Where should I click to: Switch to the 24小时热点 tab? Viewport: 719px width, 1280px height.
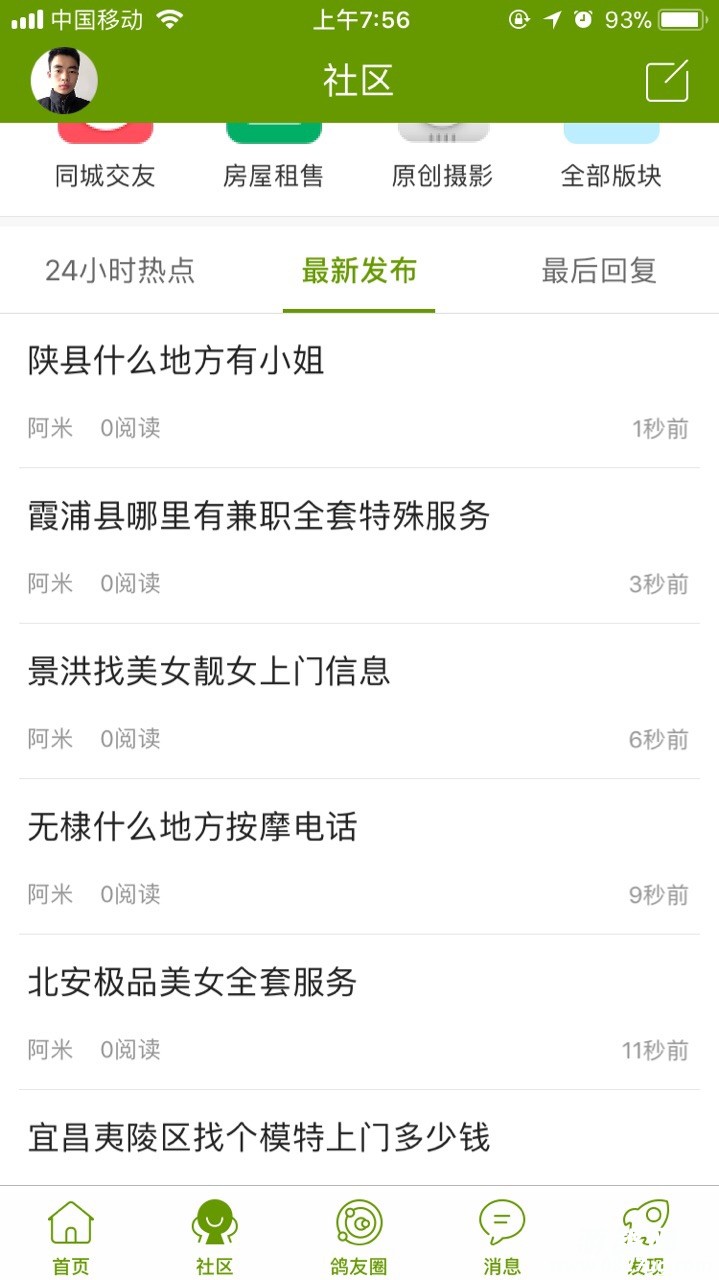(x=120, y=270)
